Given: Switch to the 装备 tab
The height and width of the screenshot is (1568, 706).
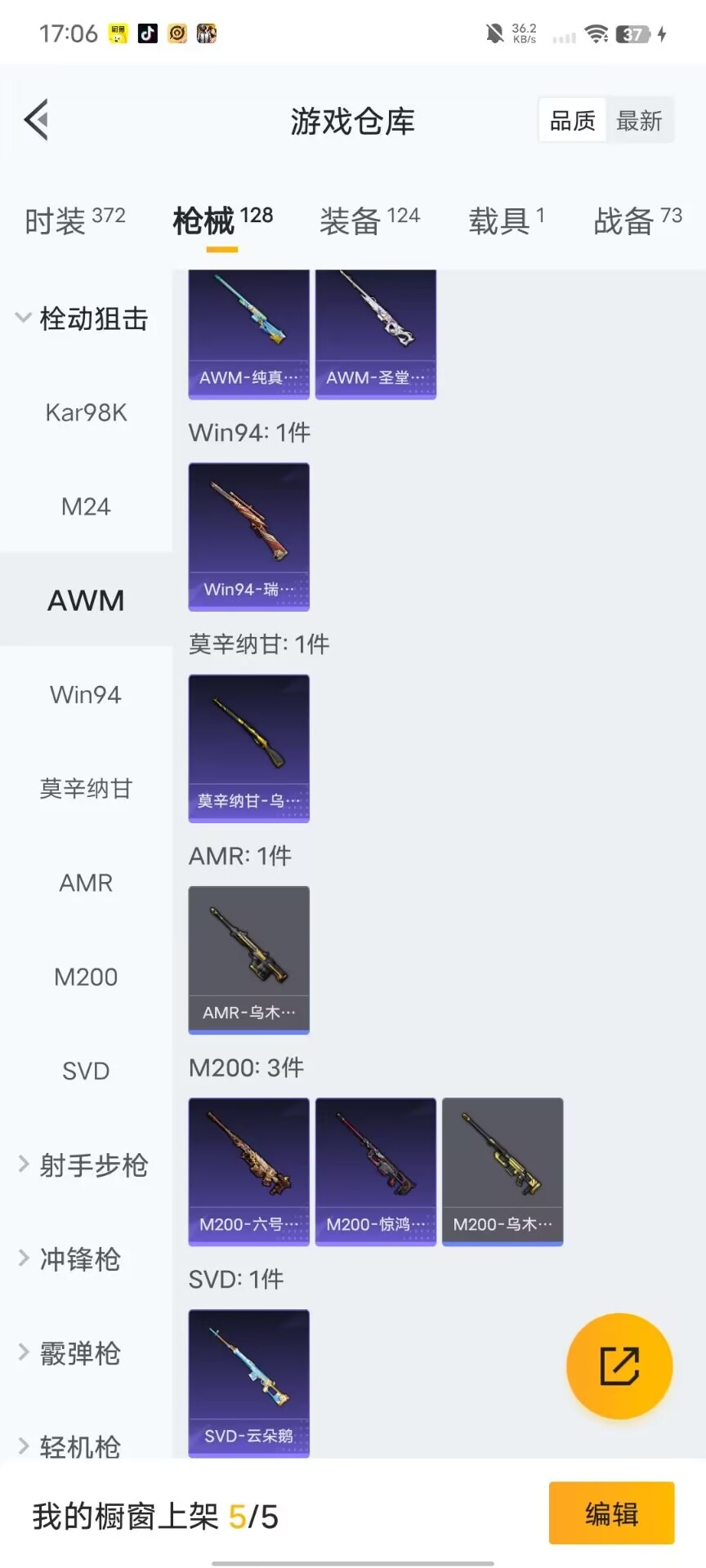Looking at the screenshot, I should click(369, 220).
